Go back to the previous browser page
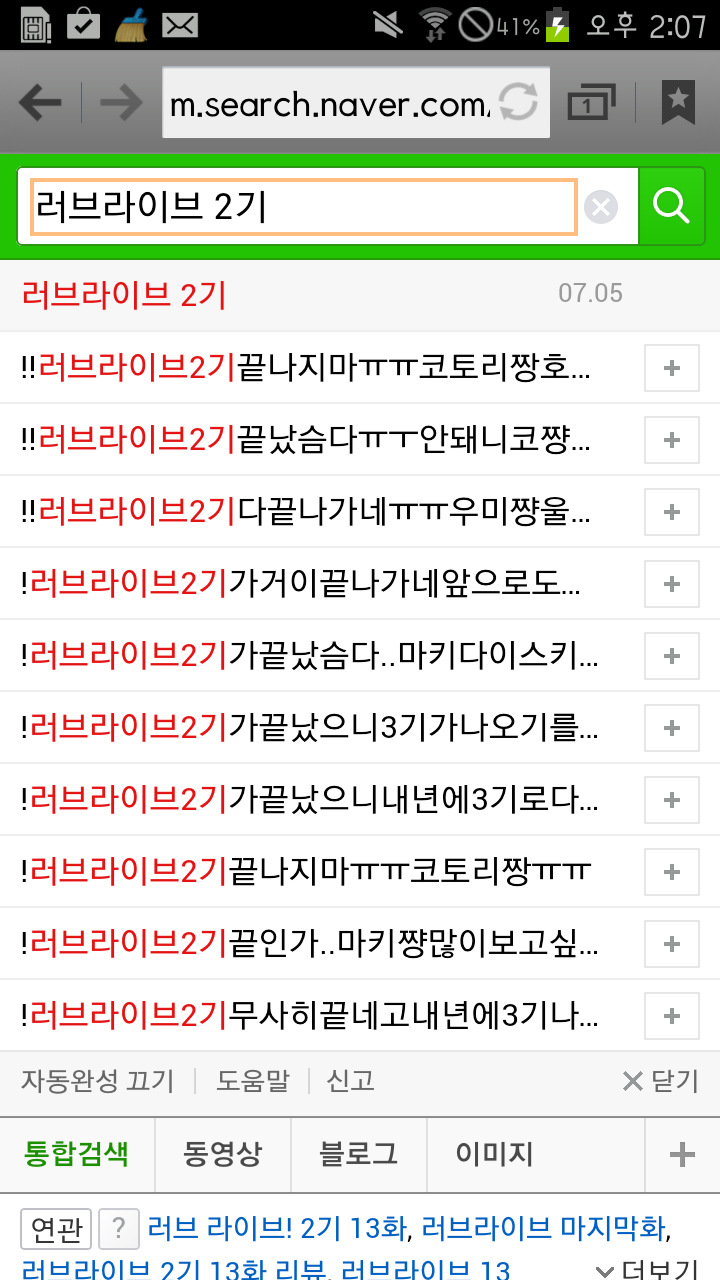Viewport: 720px width, 1280px height. pos(40,102)
